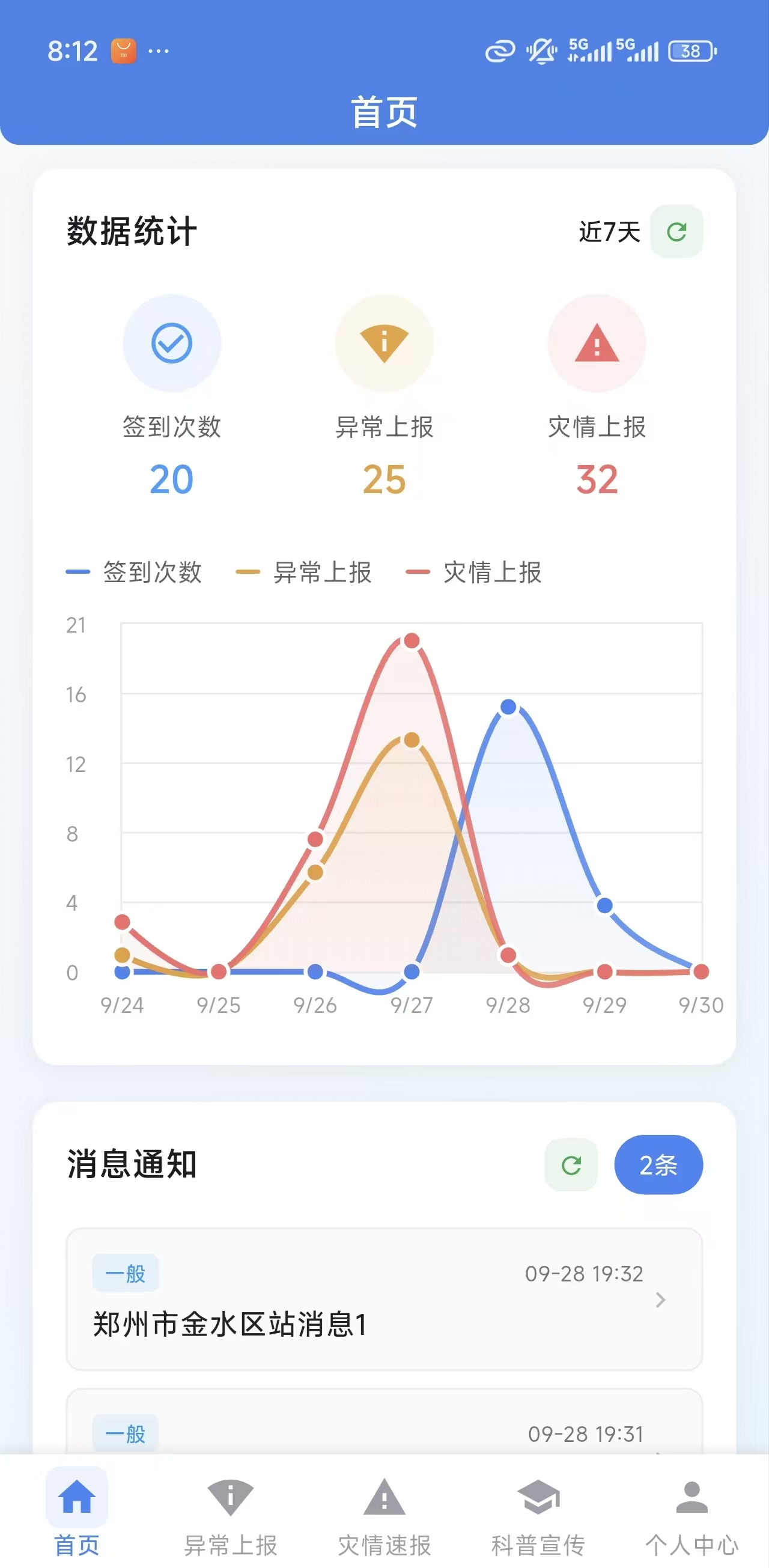Image resolution: width=769 pixels, height=1568 pixels.
Task: Tap the 2条 message count button
Action: point(658,1164)
